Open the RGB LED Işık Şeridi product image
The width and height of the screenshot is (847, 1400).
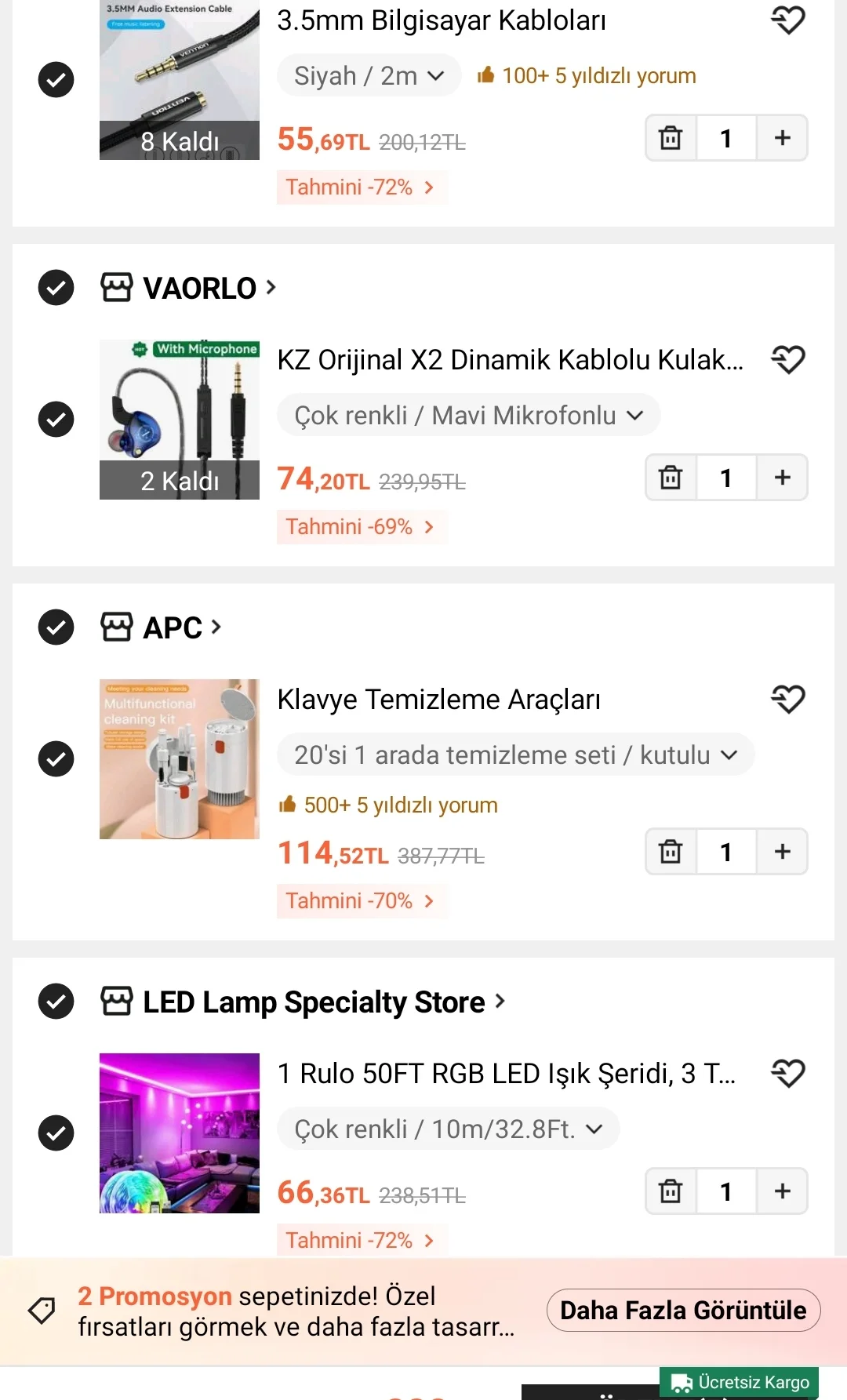coord(180,1133)
